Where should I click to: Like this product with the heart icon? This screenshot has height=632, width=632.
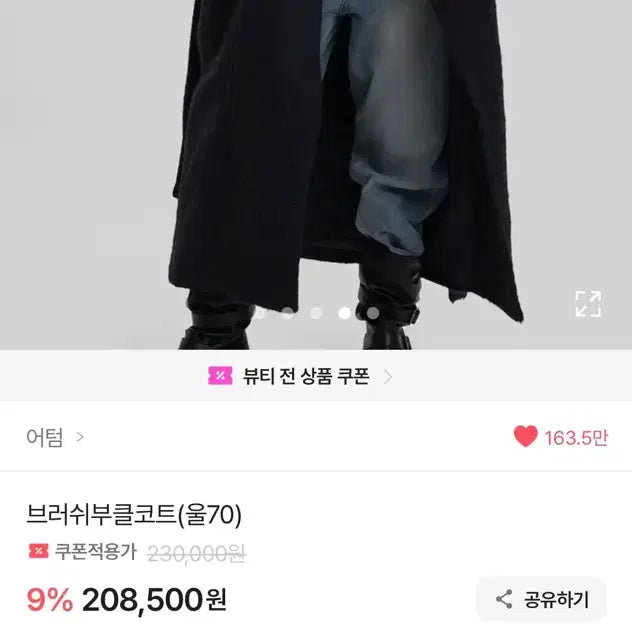[525, 437]
